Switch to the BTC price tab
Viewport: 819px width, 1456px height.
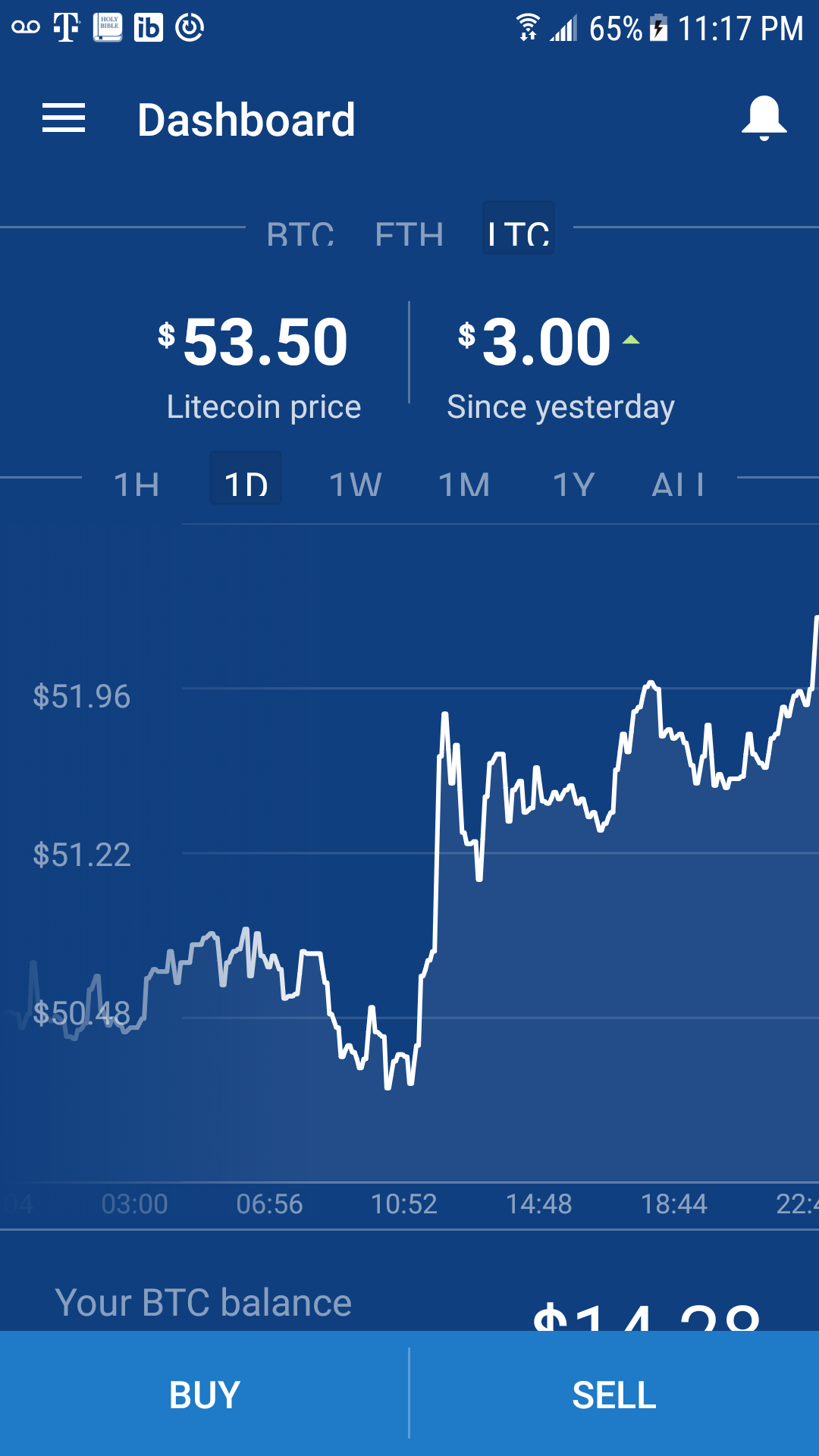pos(300,233)
